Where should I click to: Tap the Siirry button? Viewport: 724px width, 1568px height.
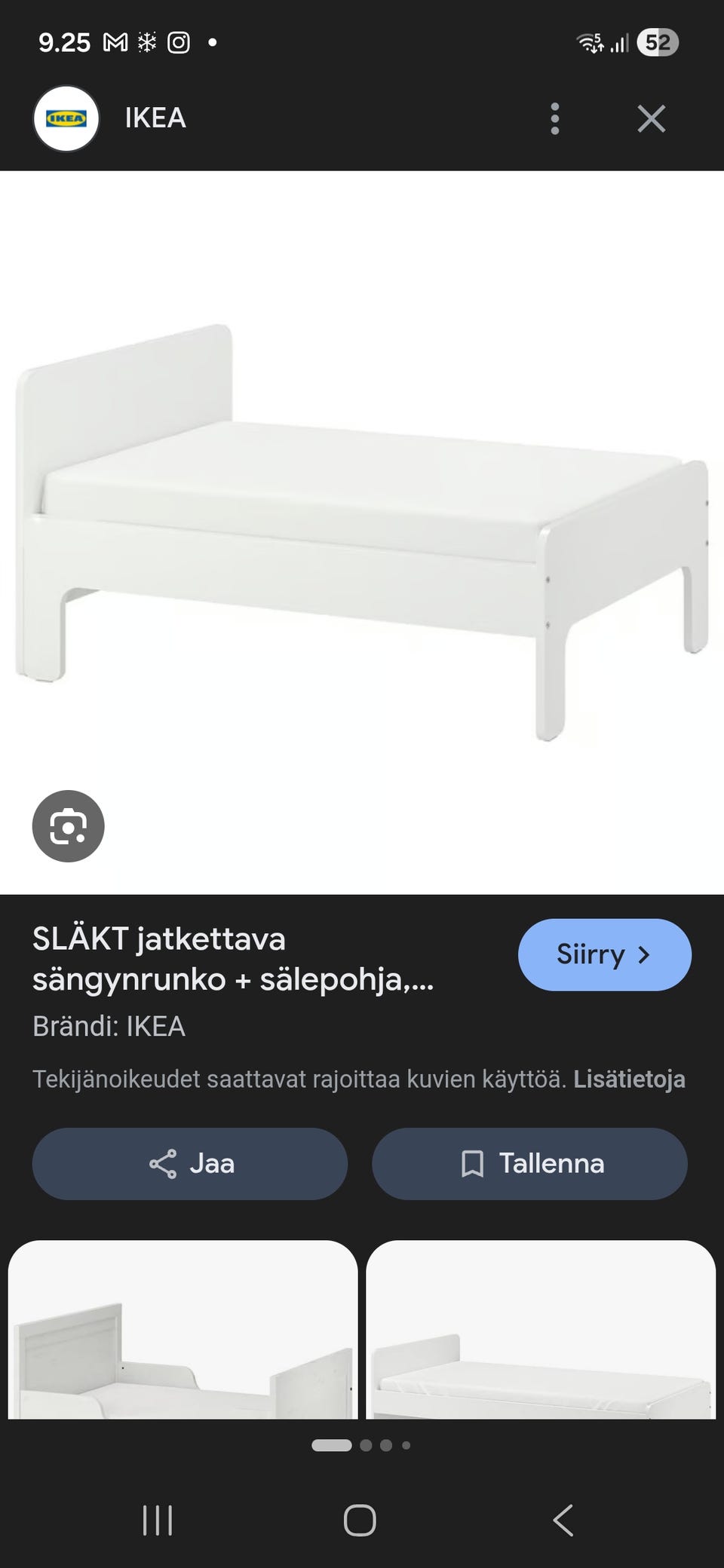pos(603,954)
